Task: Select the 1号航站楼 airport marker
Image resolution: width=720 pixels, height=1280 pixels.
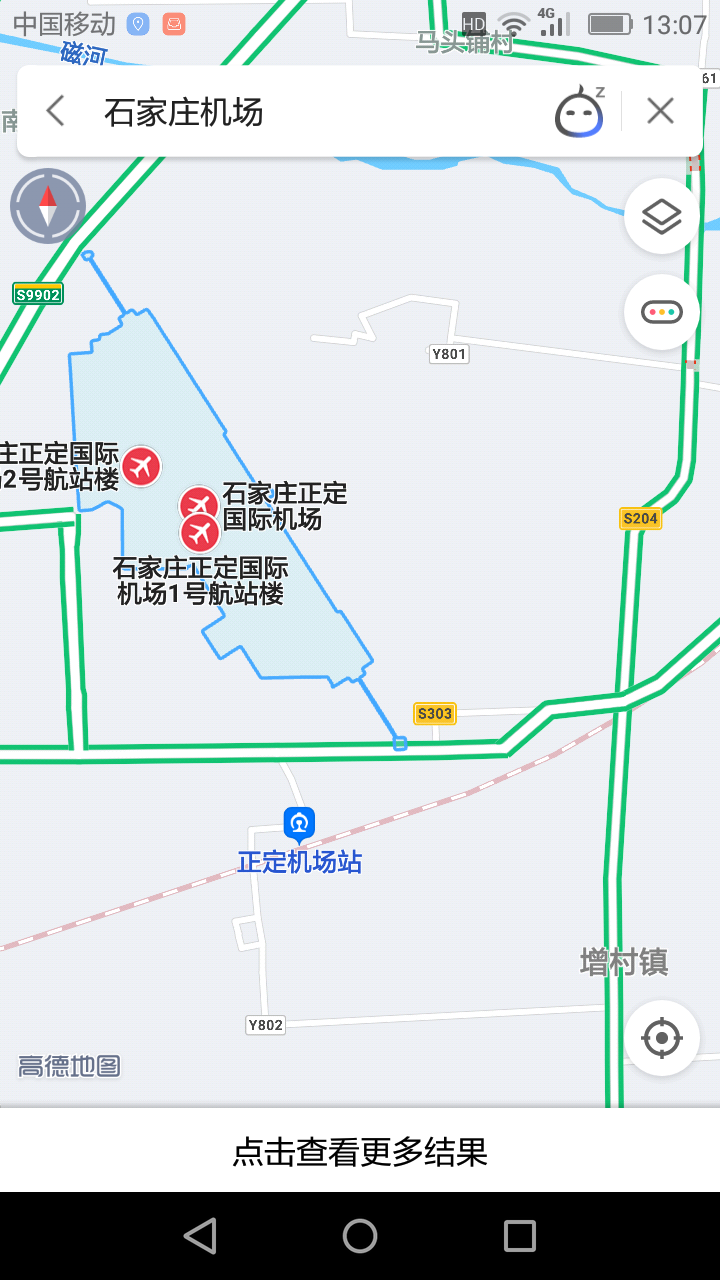Action: point(201,535)
